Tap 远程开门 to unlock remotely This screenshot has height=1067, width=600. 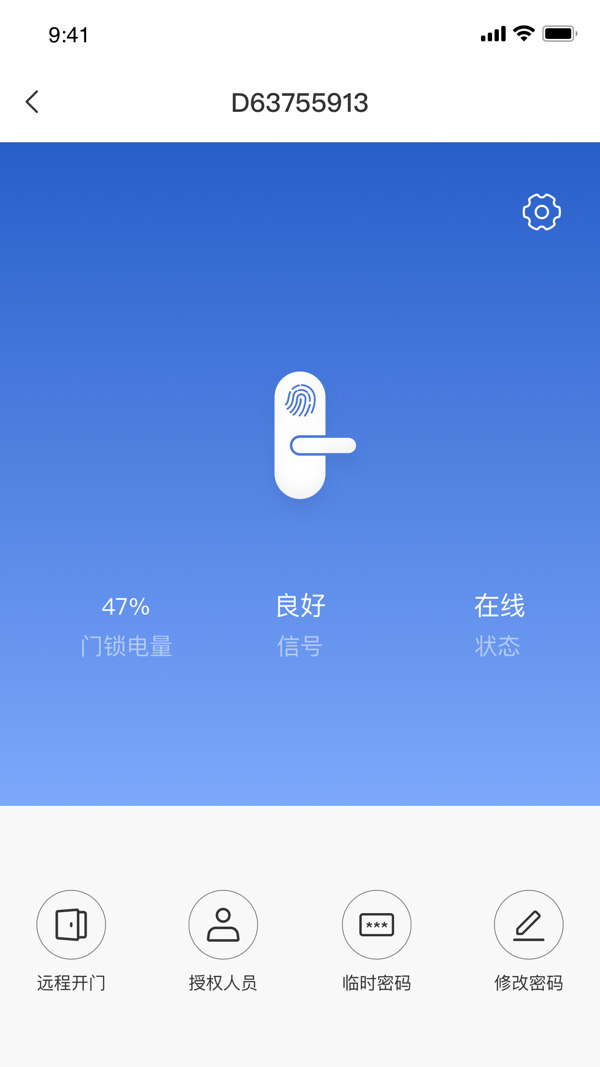coord(71,925)
